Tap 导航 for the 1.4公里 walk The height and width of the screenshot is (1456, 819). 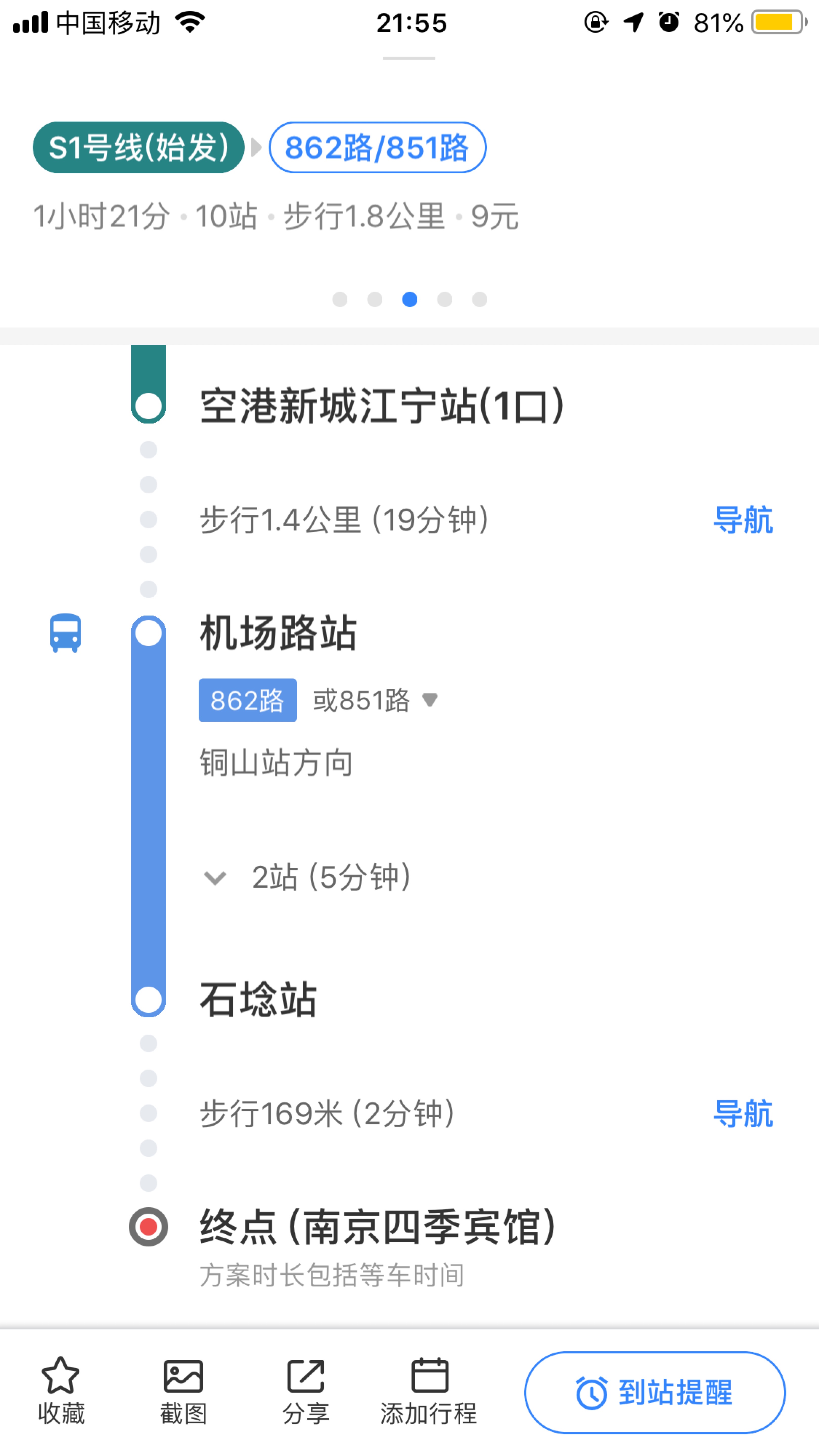pos(743,520)
